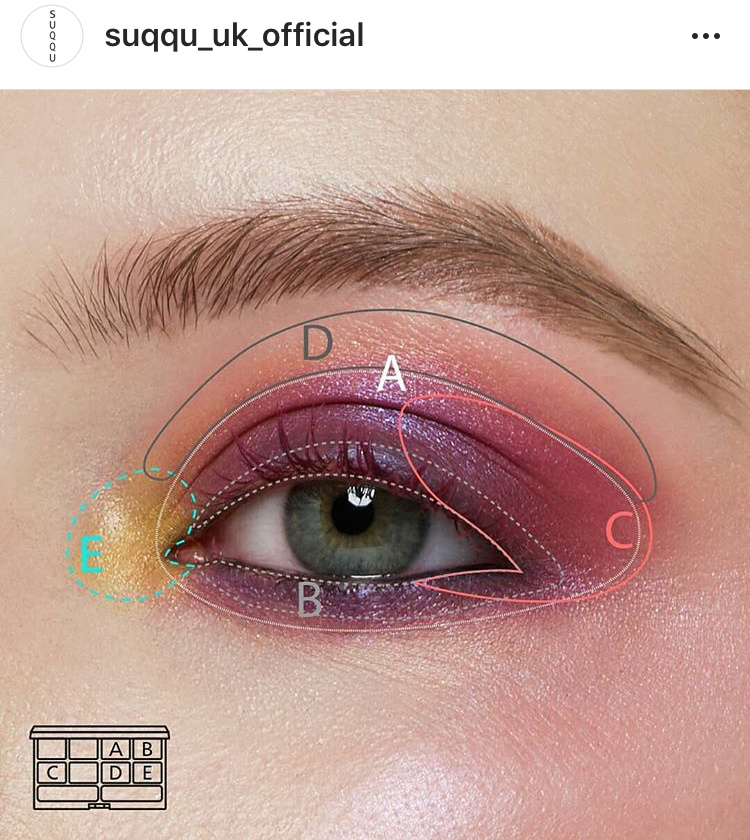
Task: Open suqqu_uk_official profile from username
Action: [234, 36]
